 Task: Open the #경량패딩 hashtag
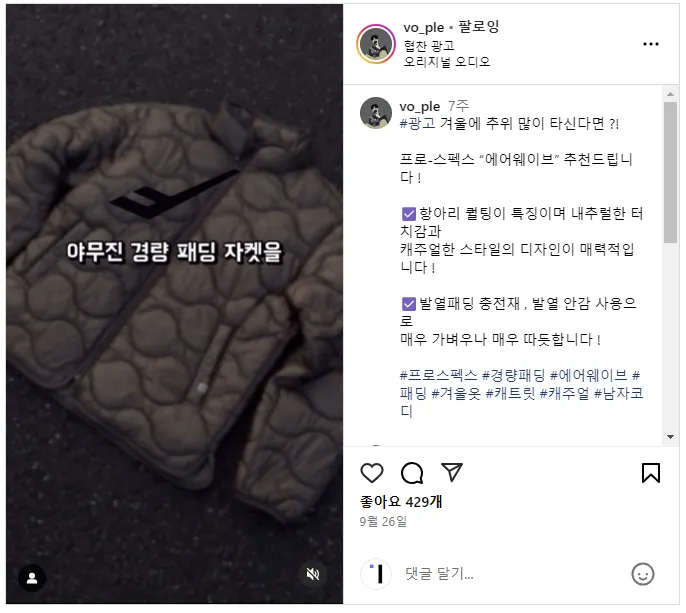(x=514, y=375)
